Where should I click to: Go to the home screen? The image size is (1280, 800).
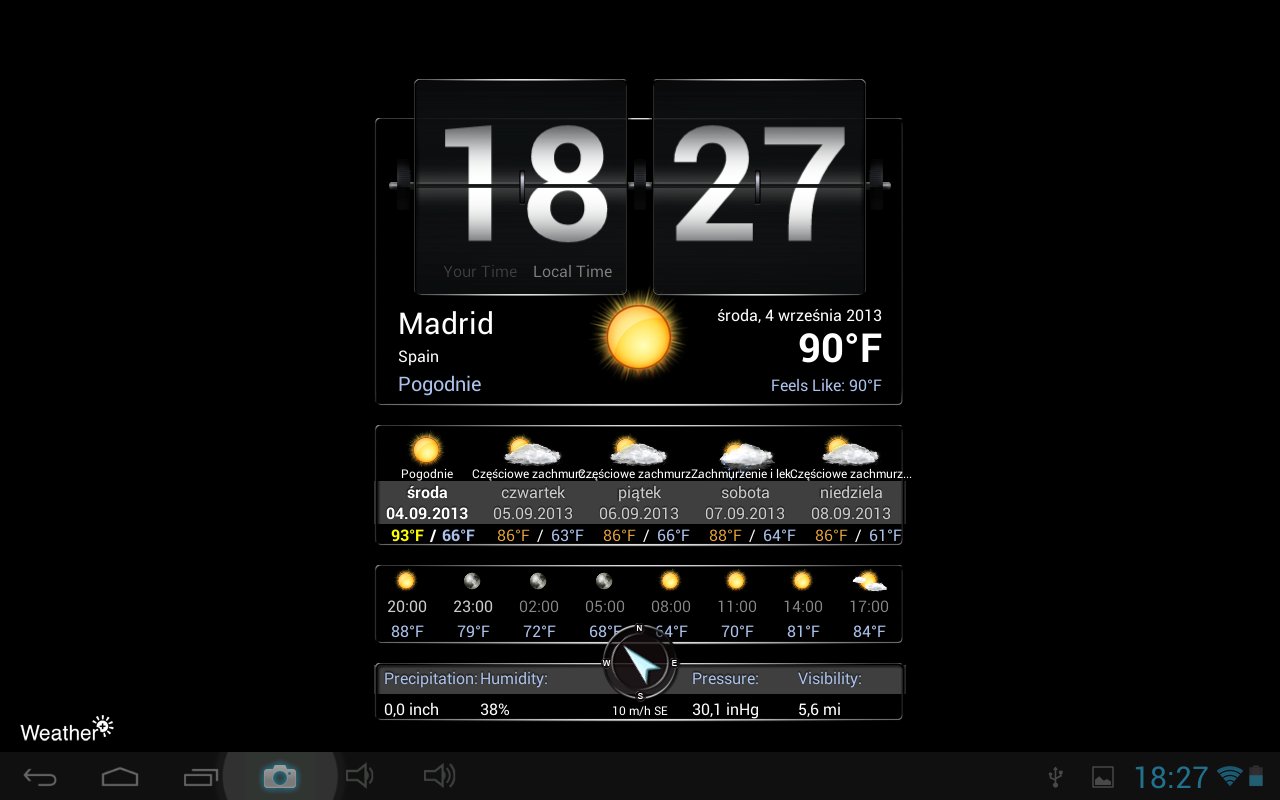120,776
